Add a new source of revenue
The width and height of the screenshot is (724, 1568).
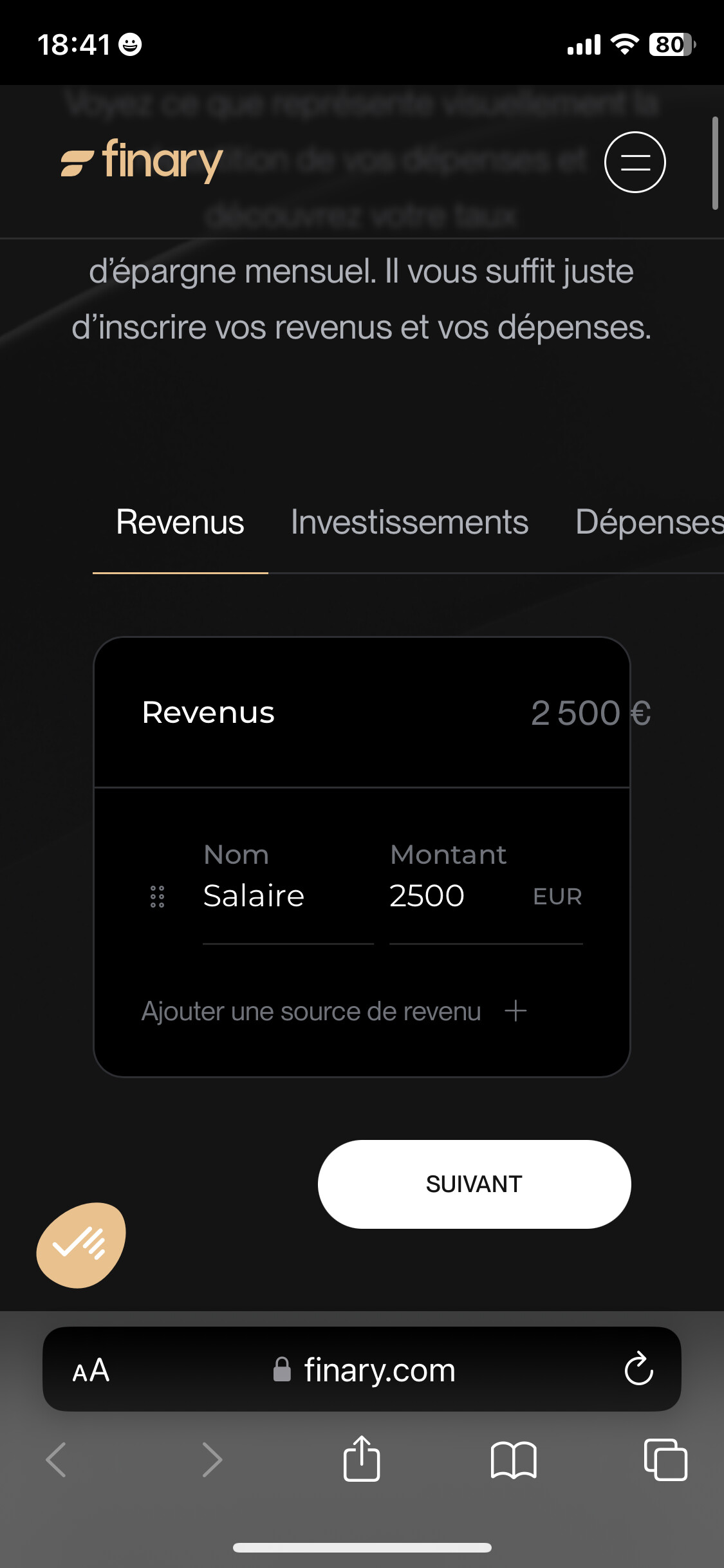coord(334,1011)
